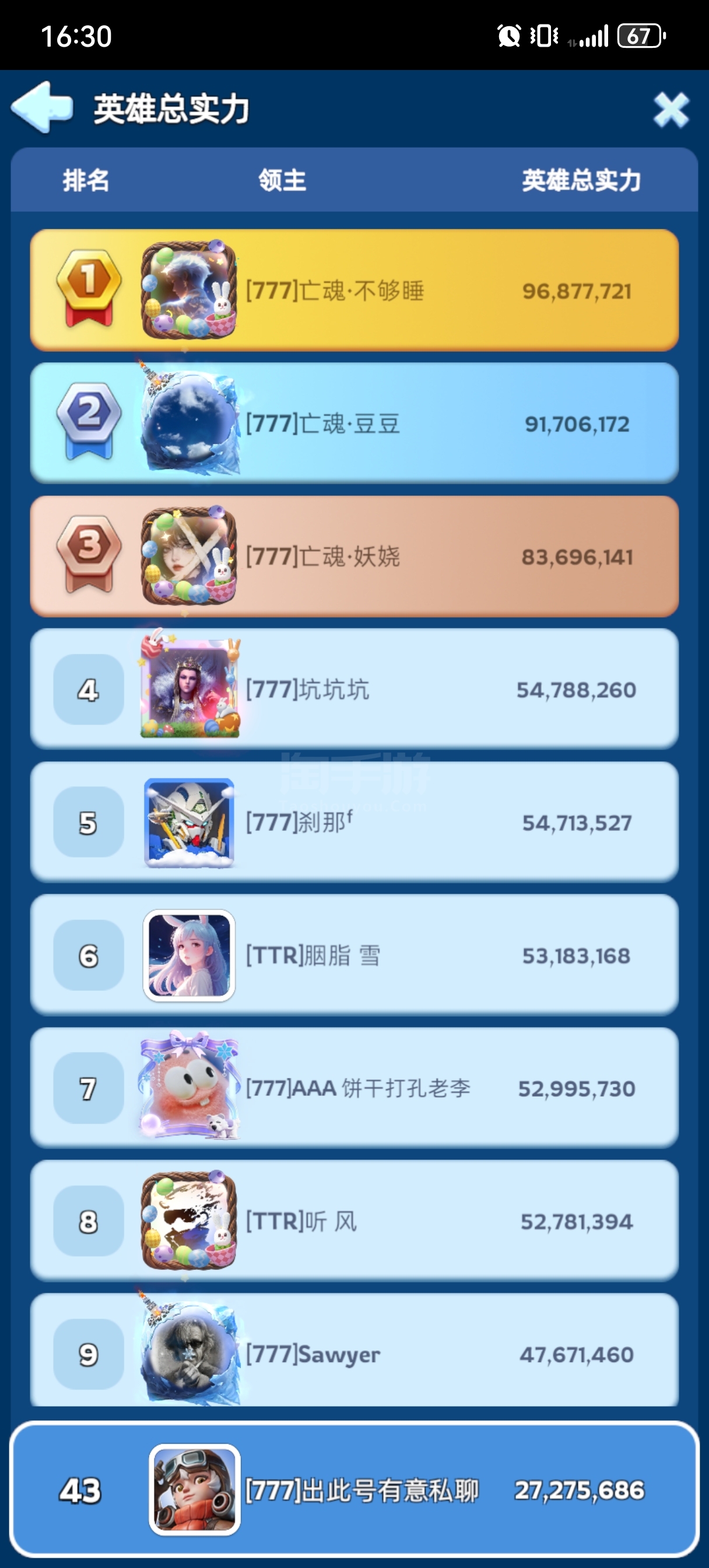Select the 坑坑坑 ranking row
709x1568 pixels.
click(354, 689)
